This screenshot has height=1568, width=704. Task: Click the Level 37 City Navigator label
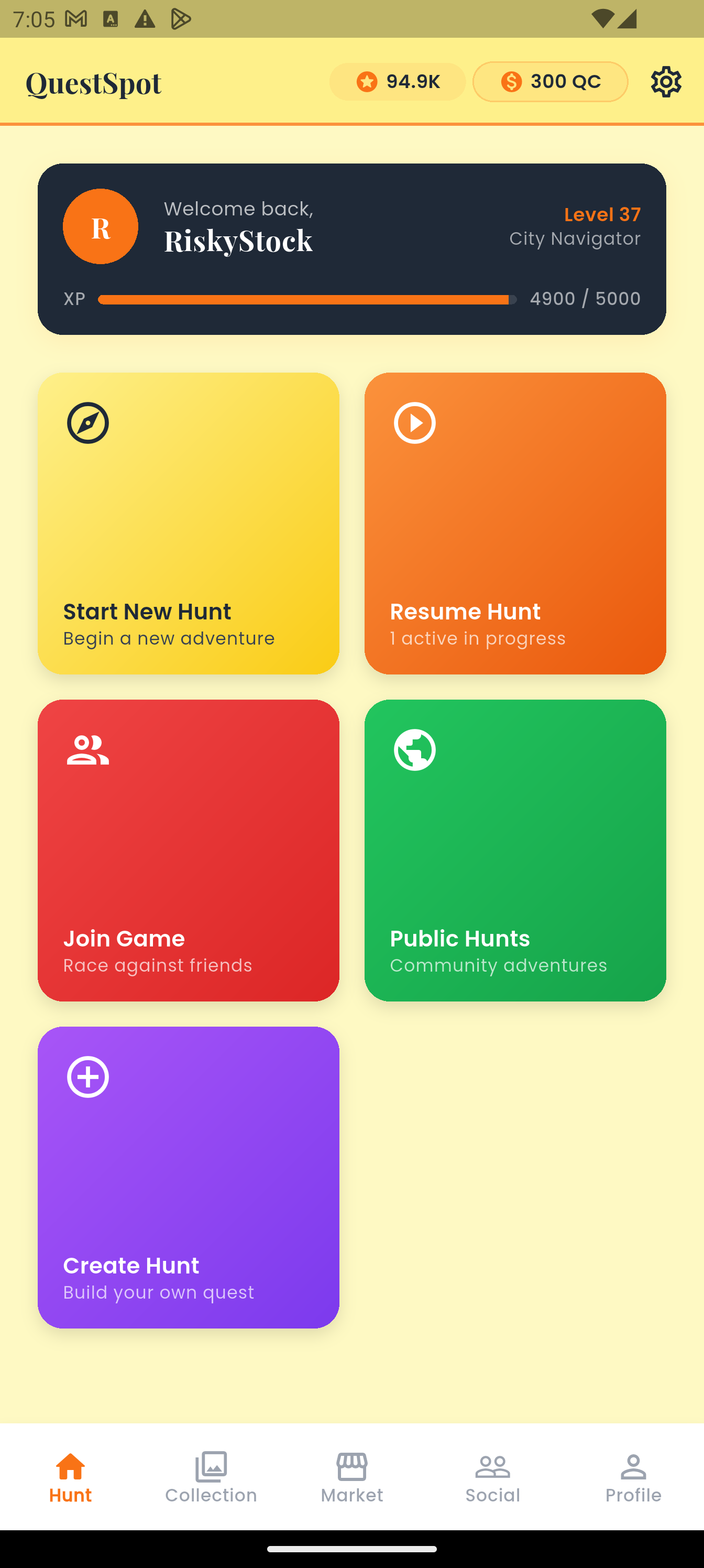(575, 226)
